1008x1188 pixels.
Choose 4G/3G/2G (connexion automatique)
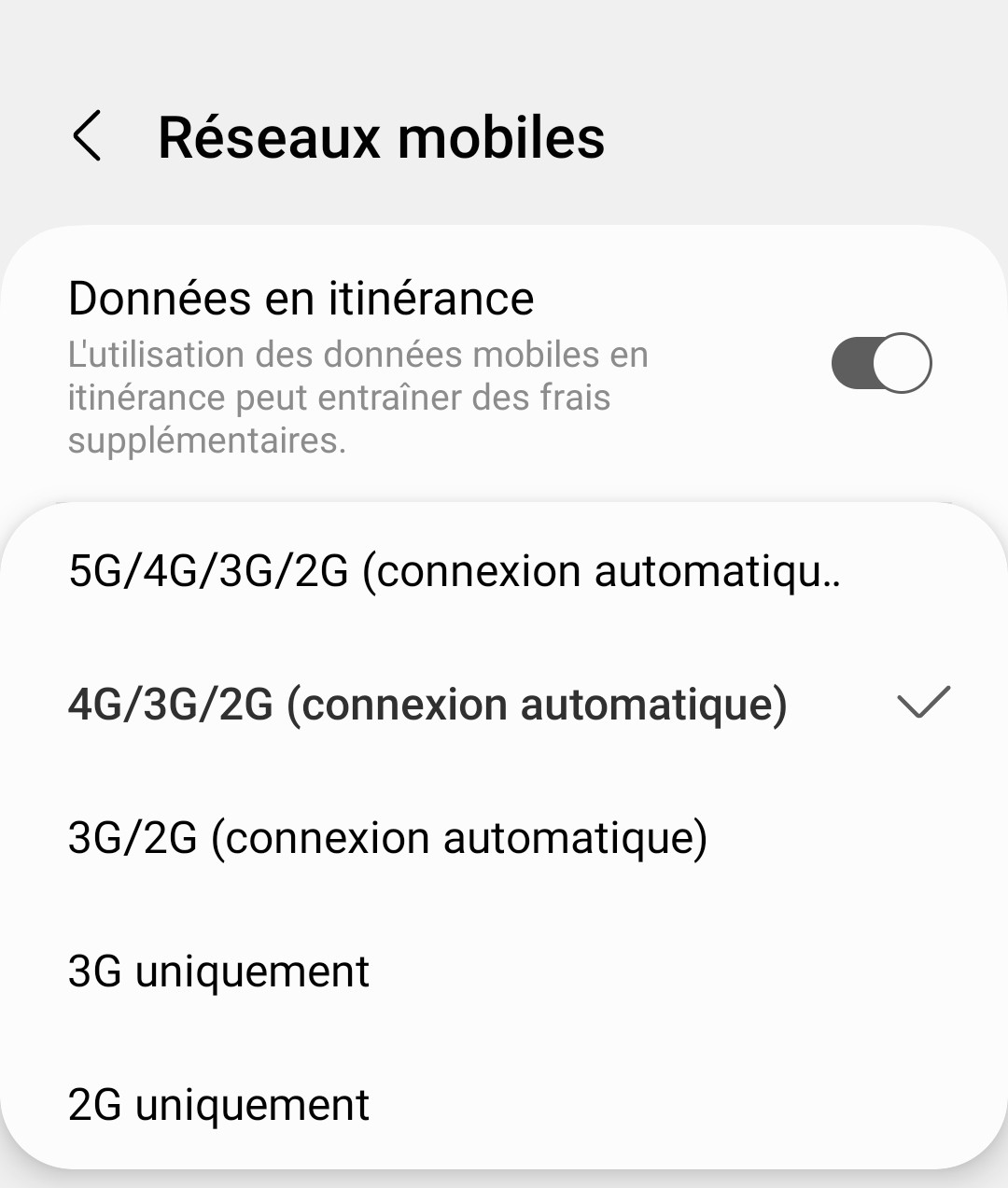tap(427, 705)
